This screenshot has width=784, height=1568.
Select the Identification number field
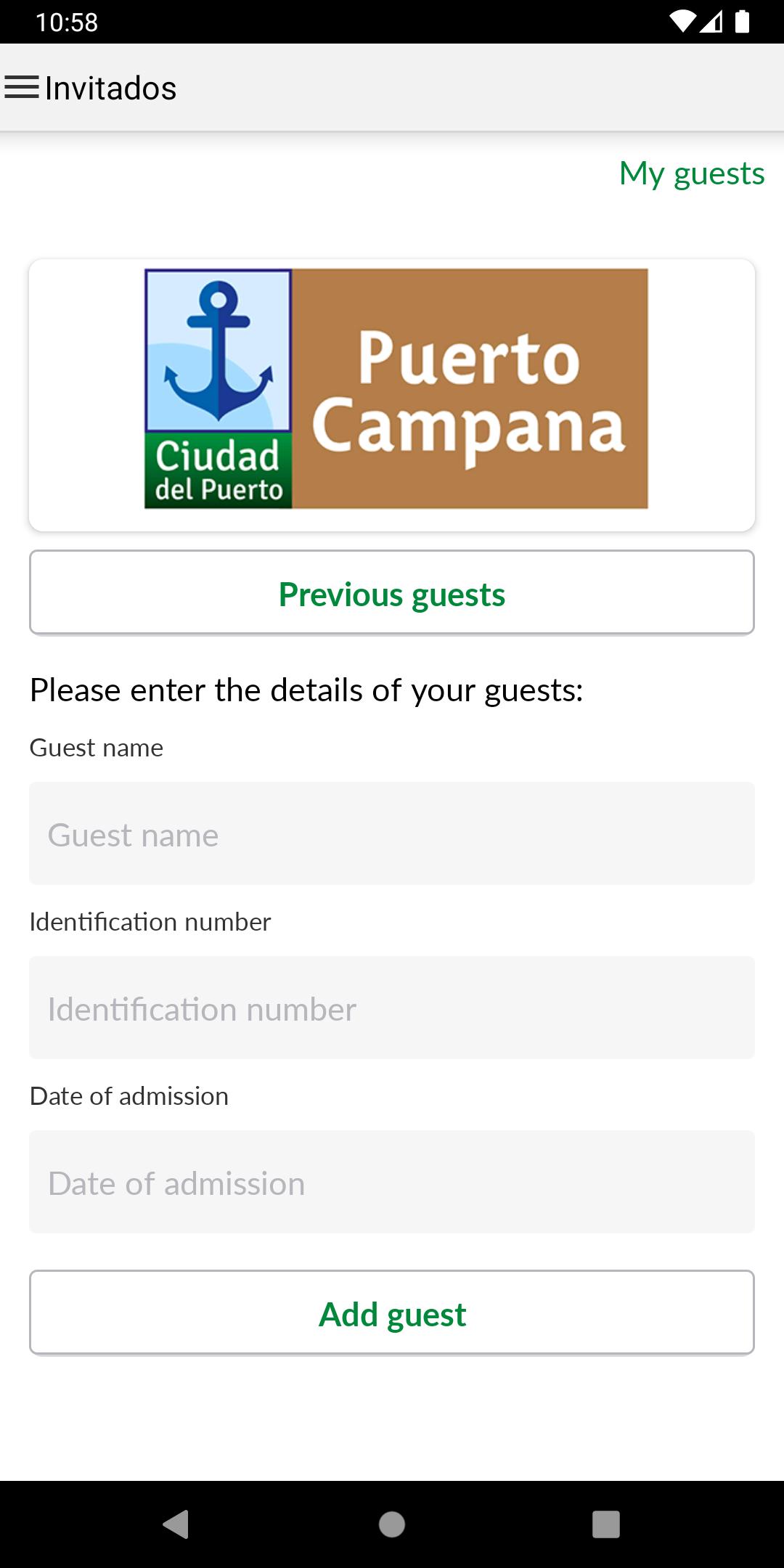392,1008
